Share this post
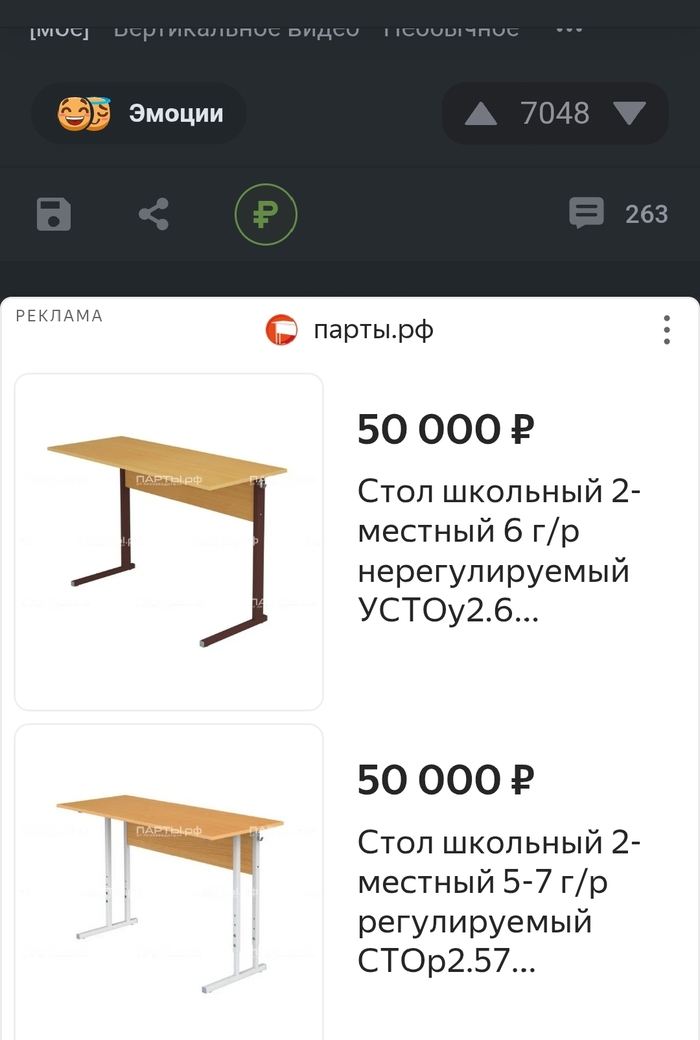This screenshot has height=1040, width=700. tap(153, 214)
